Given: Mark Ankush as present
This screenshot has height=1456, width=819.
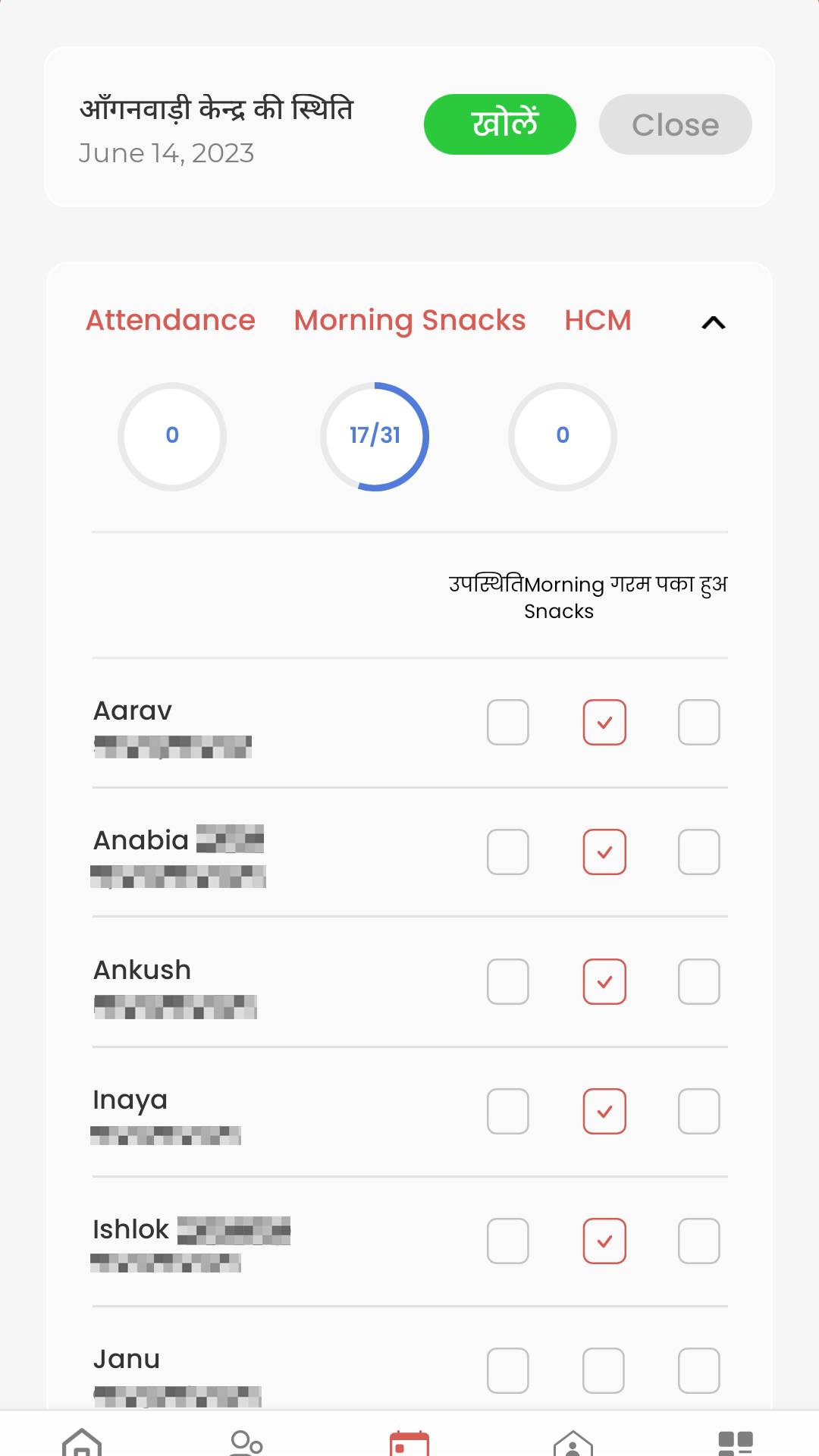Looking at the screenshot, I should pyautogui.click(x=508, y=981).
